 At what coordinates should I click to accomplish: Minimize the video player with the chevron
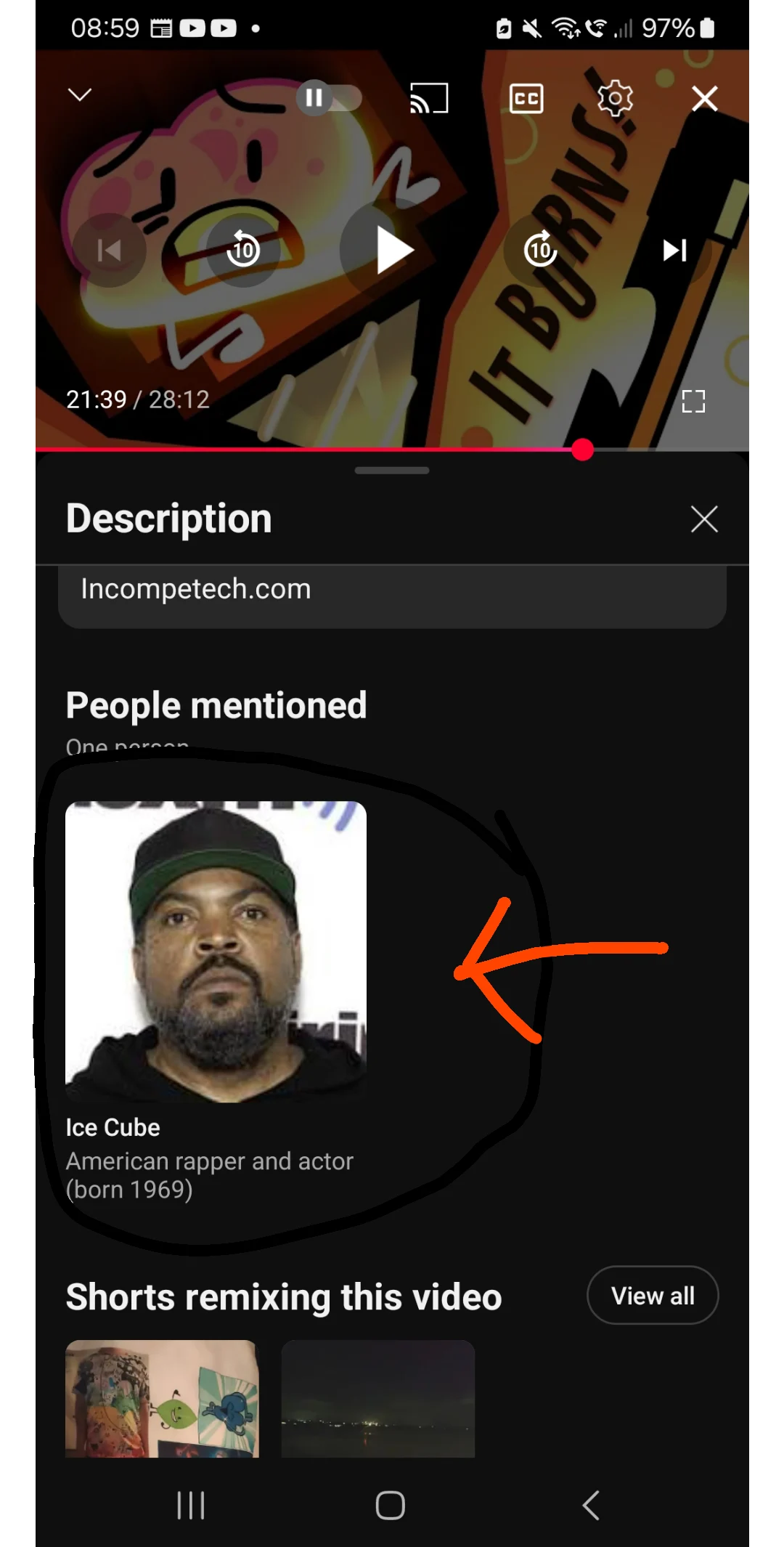pyautogui.click(x=80, y=95)
